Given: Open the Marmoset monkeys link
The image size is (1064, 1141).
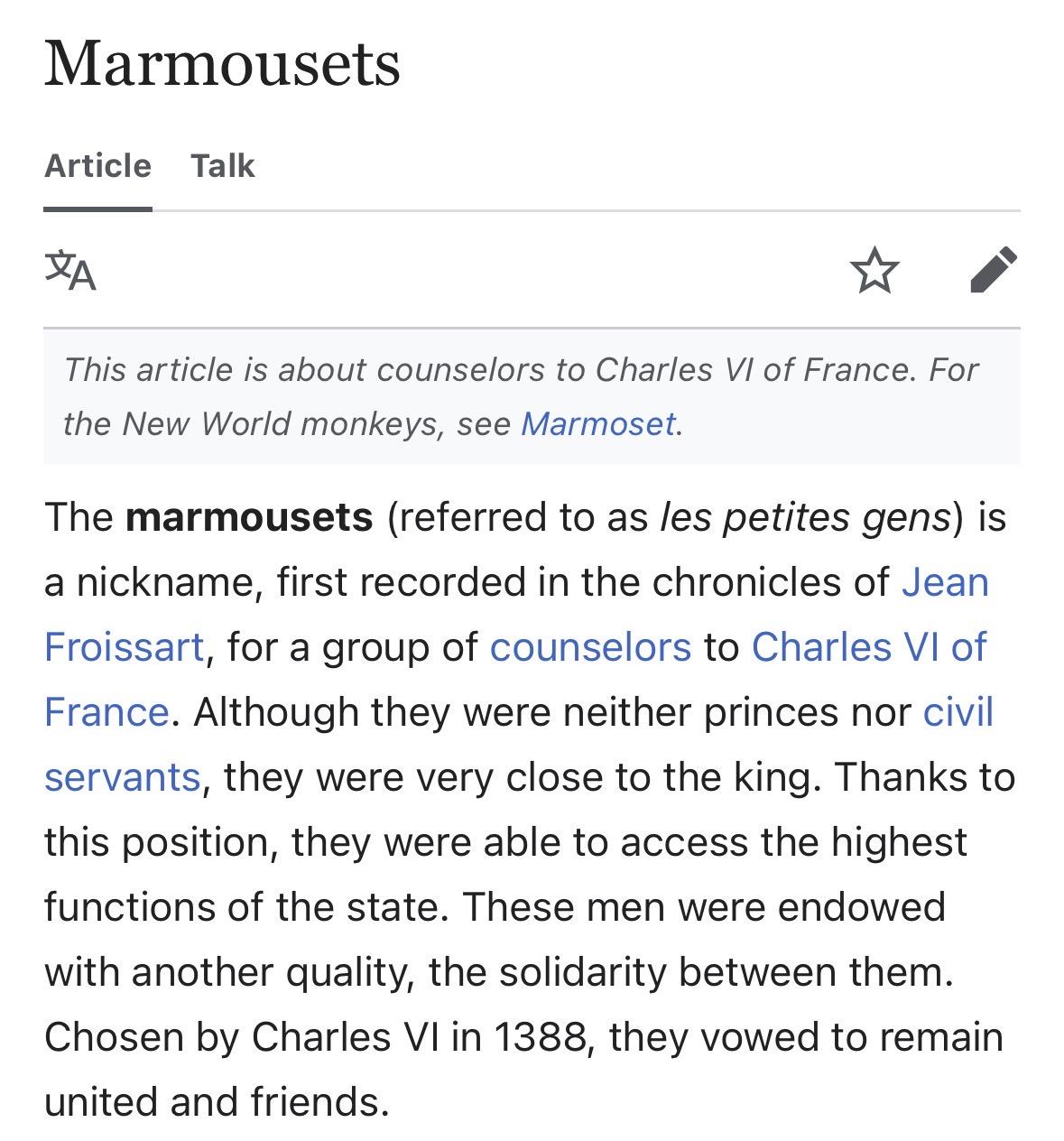Looking at the screenshot, I should coord(597,423).
